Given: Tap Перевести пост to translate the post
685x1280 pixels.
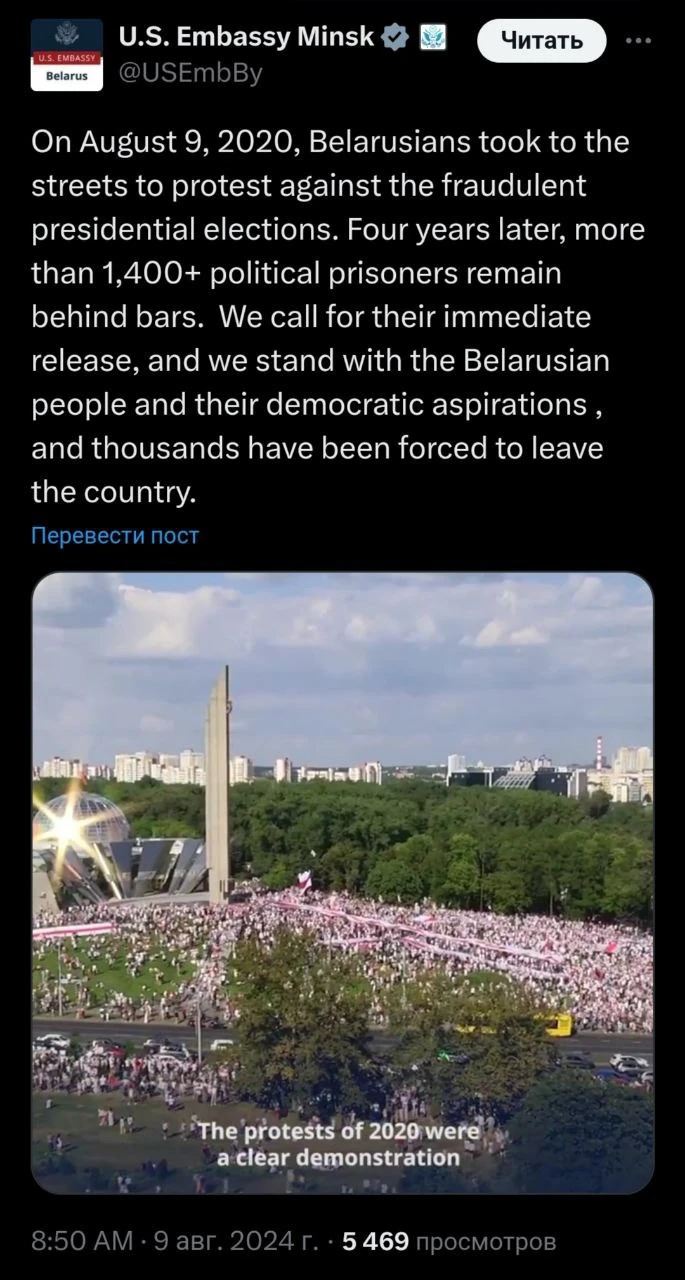Looking at the screenshot, I should (x=115, y=535).
